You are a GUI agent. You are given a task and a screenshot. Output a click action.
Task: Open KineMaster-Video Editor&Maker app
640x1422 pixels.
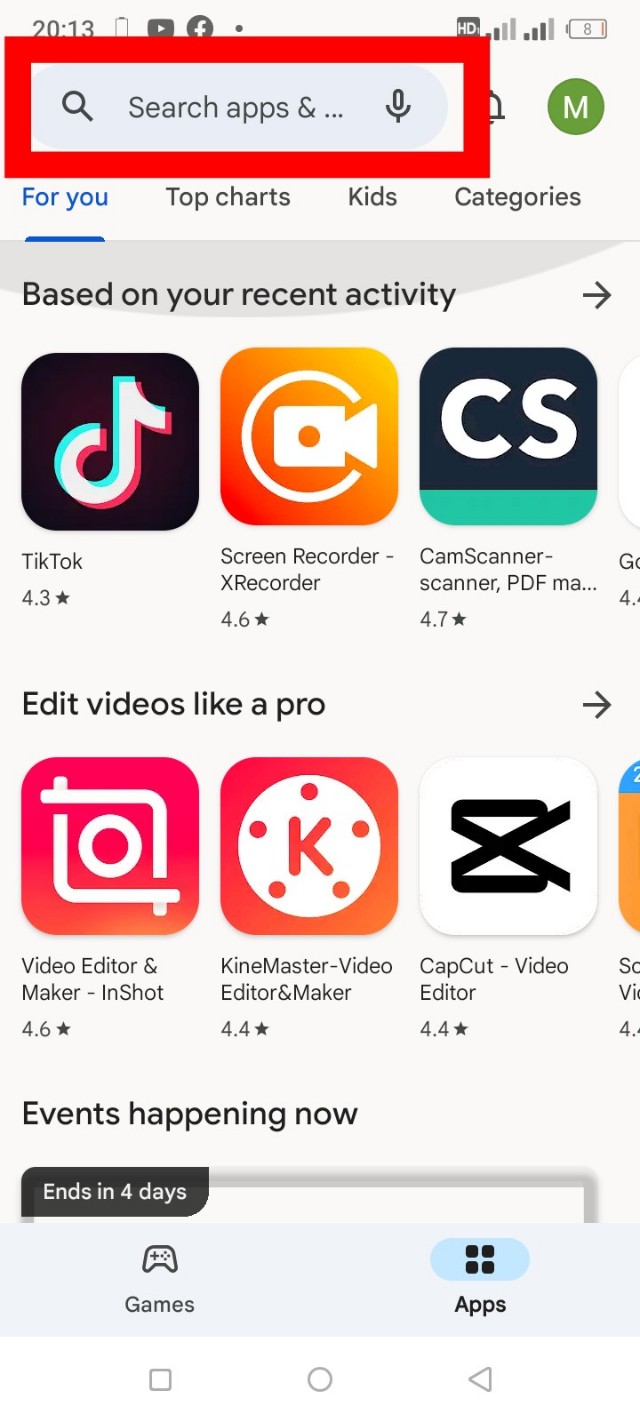(x=309, y=846)
